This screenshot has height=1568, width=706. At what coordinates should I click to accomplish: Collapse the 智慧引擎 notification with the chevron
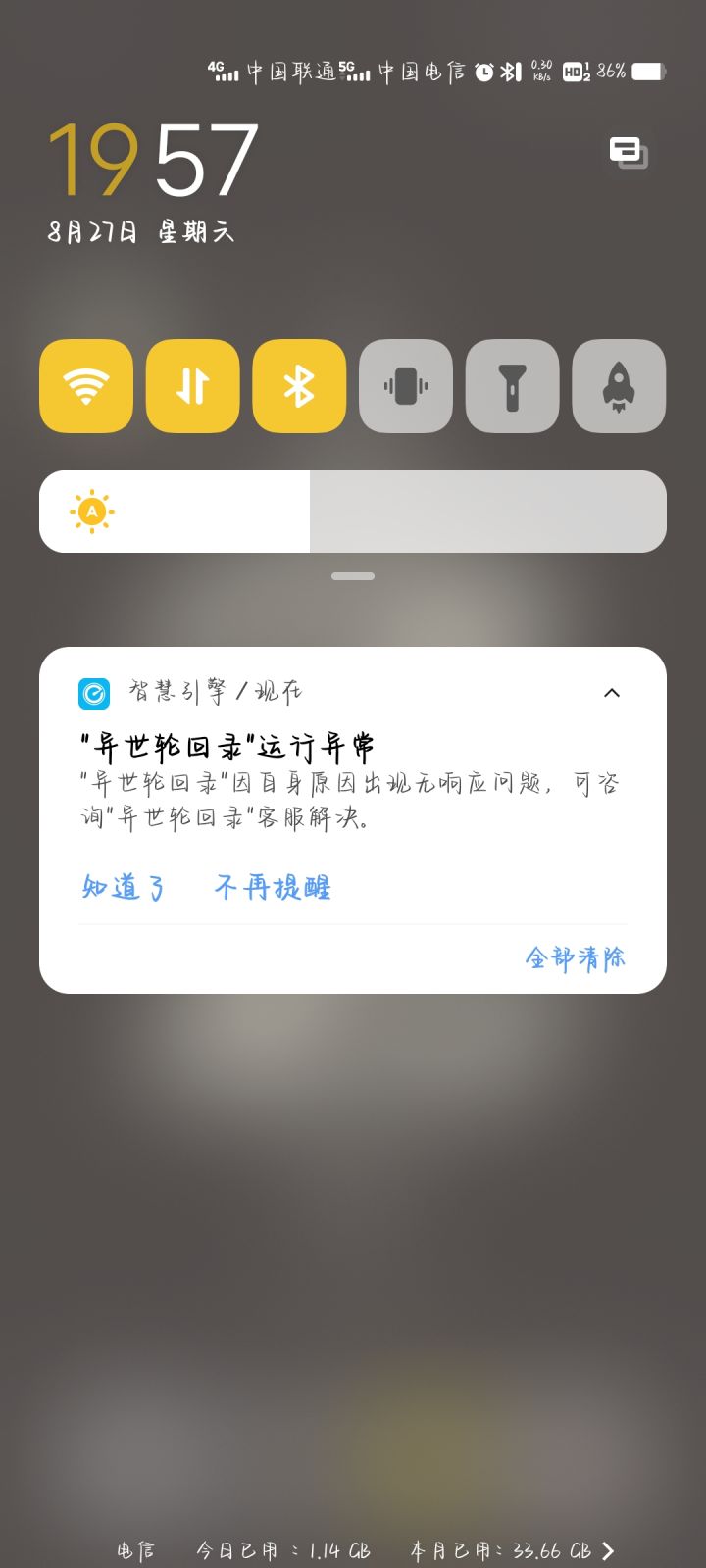click(x=612, y=693)
